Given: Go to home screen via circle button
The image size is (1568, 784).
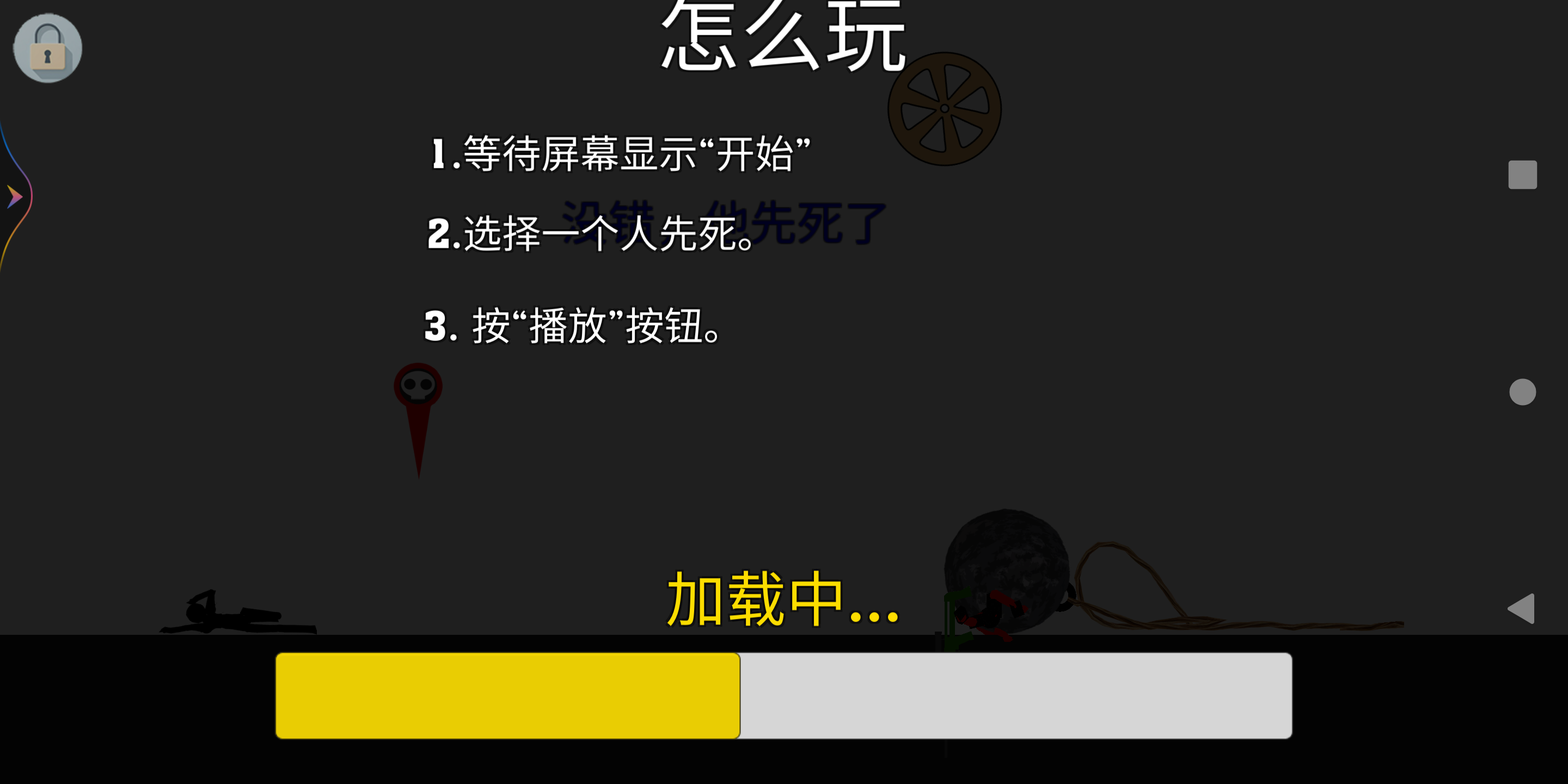Looking at the screenshot, I should pos(1522,391).
